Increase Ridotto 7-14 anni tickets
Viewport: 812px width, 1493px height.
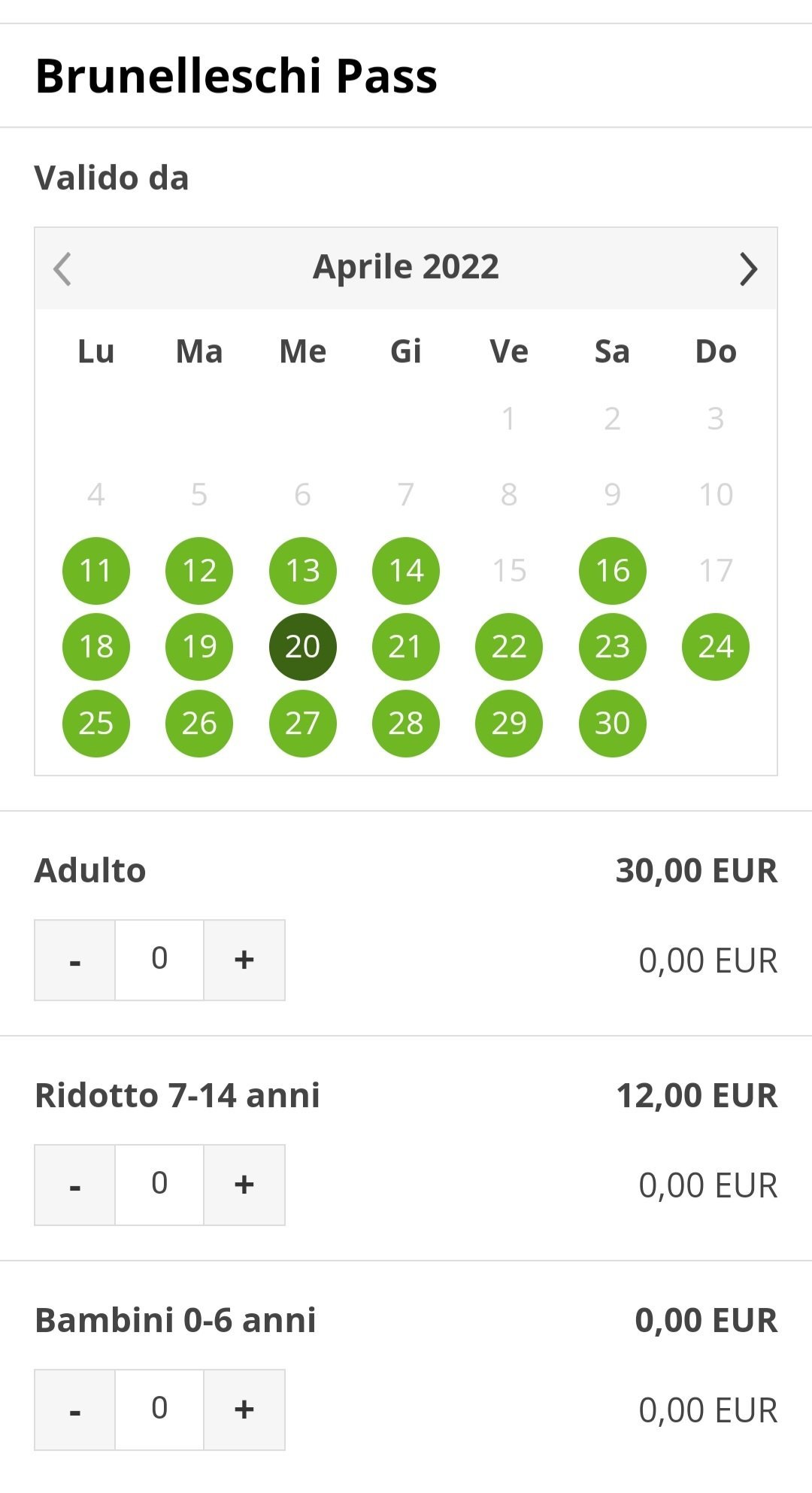click(244, 1185)
